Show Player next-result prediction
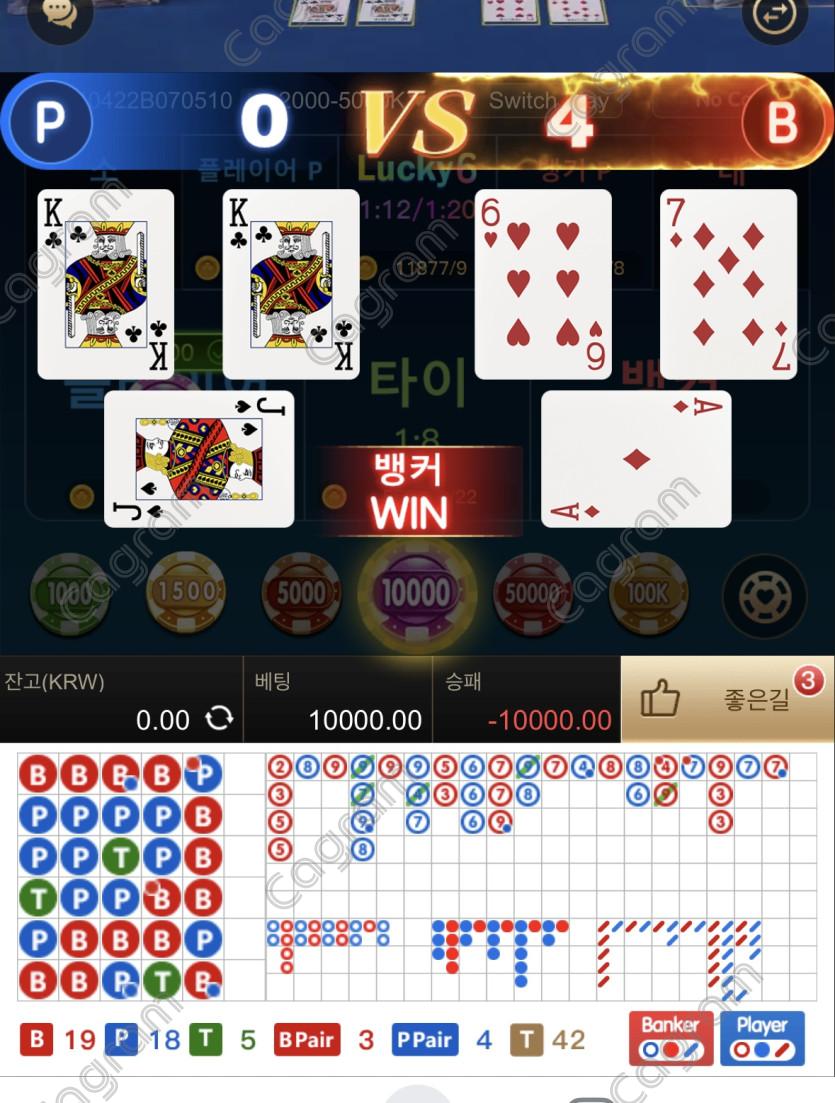The height and width of the screenshot is (1103, 835). coord(762,1038)
